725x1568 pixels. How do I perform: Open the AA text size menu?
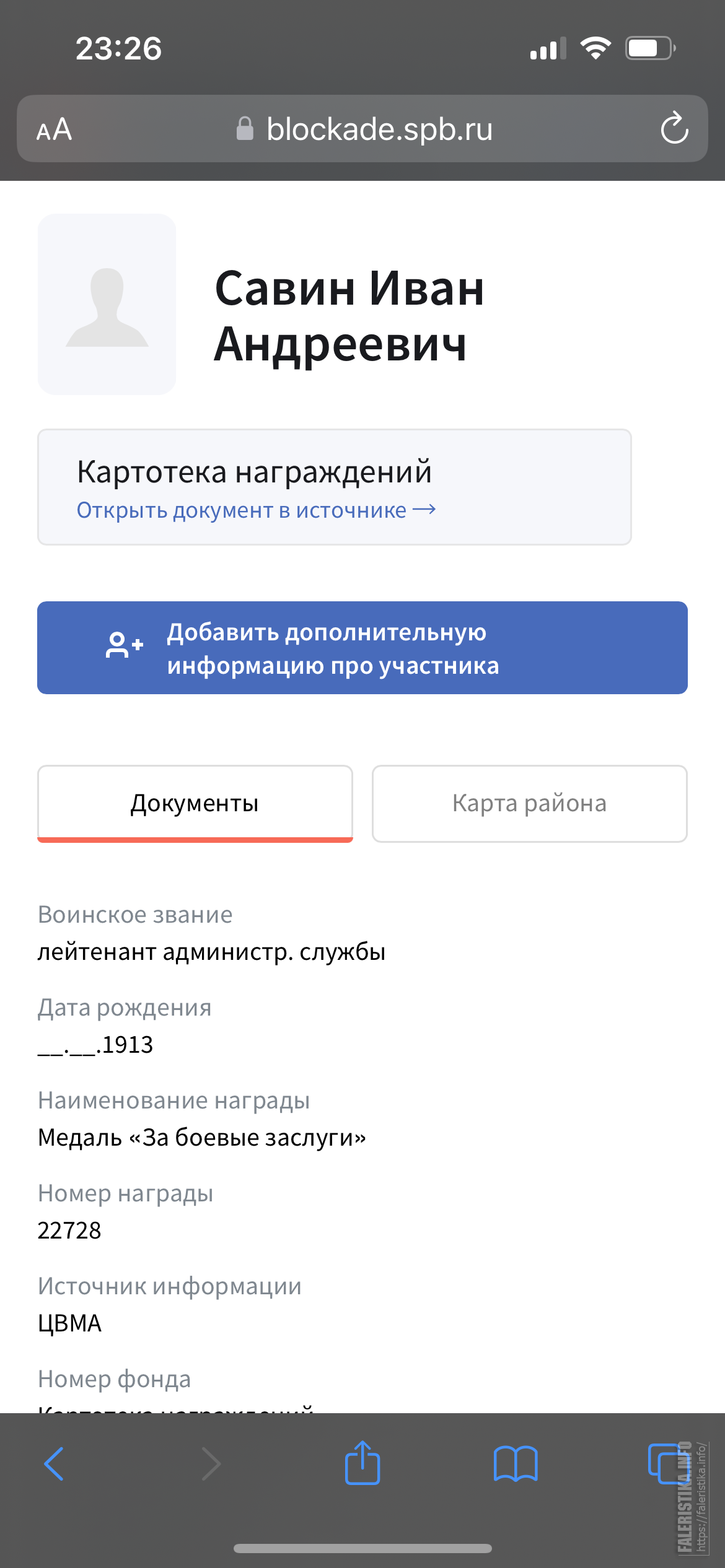(x=55, y=129)
